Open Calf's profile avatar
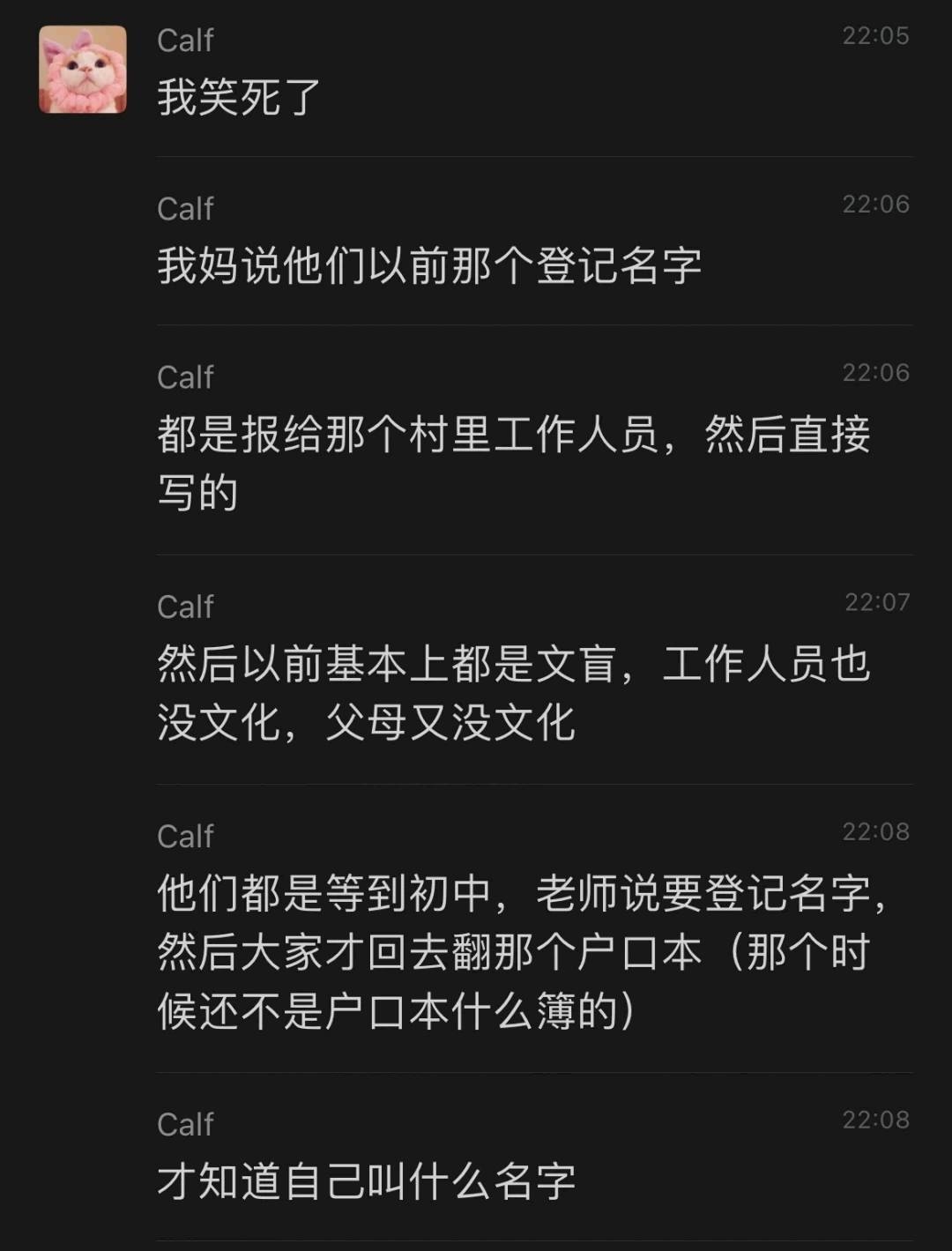 pyautogui.click(x=83, y=70)
